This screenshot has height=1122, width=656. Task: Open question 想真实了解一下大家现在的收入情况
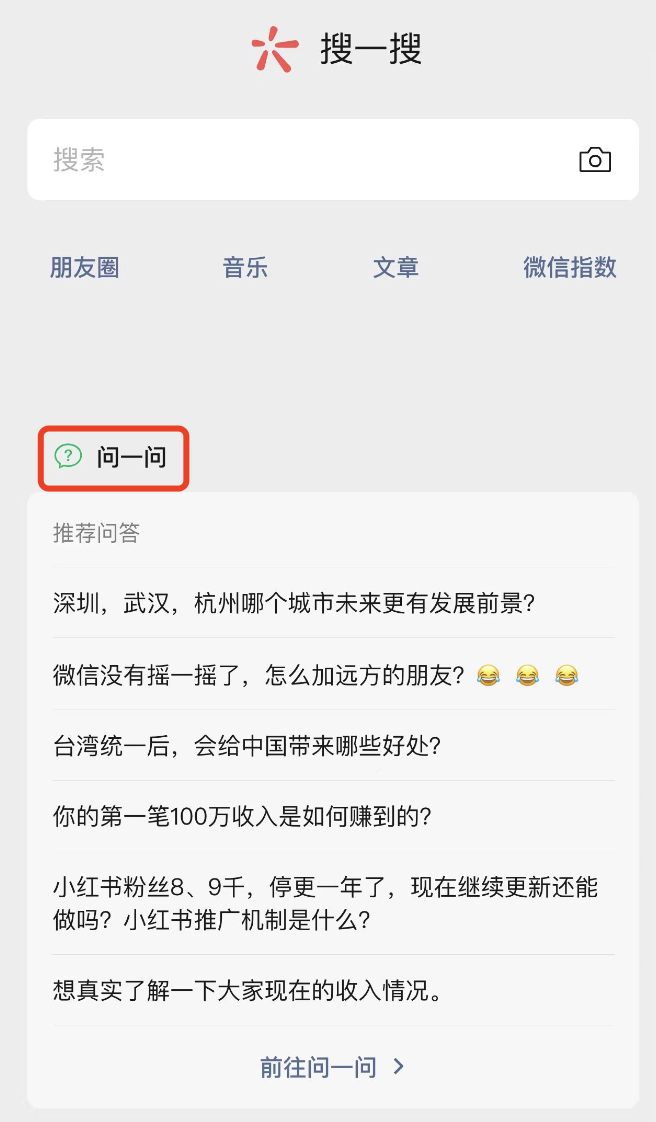(248, 991)
